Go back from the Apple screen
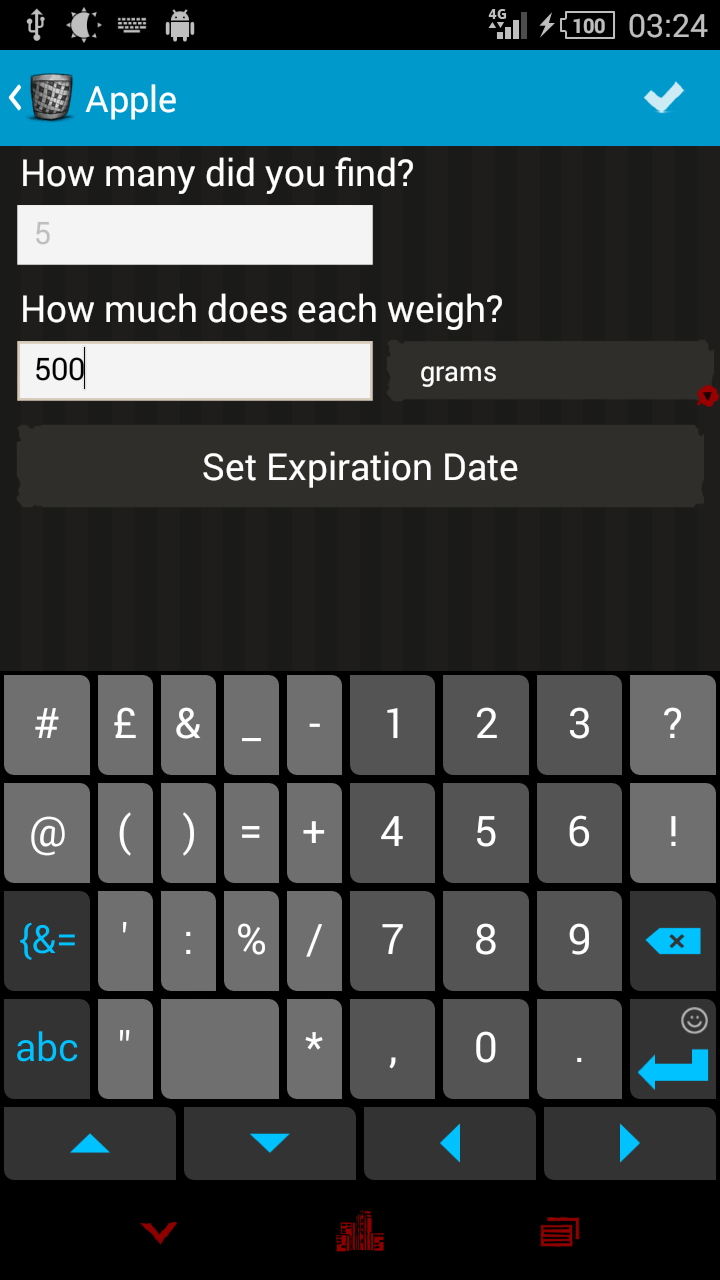Screen dimensions: 720x1280 [x=40, y=99]
